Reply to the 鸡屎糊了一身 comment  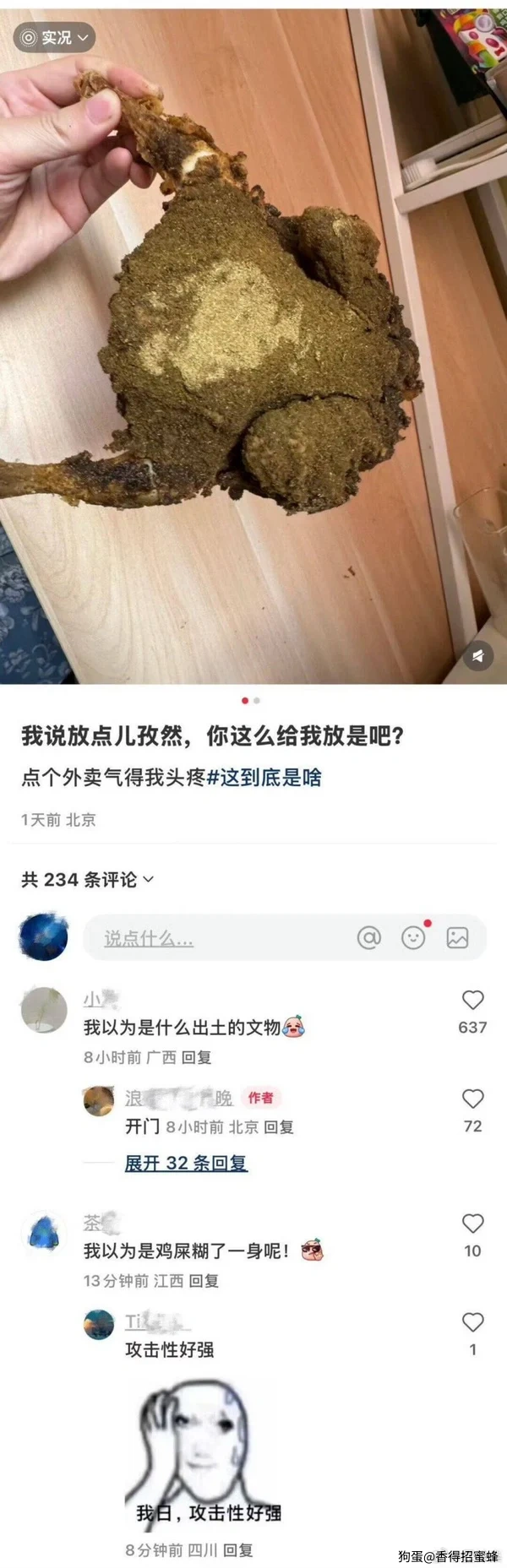(204, 1281)
